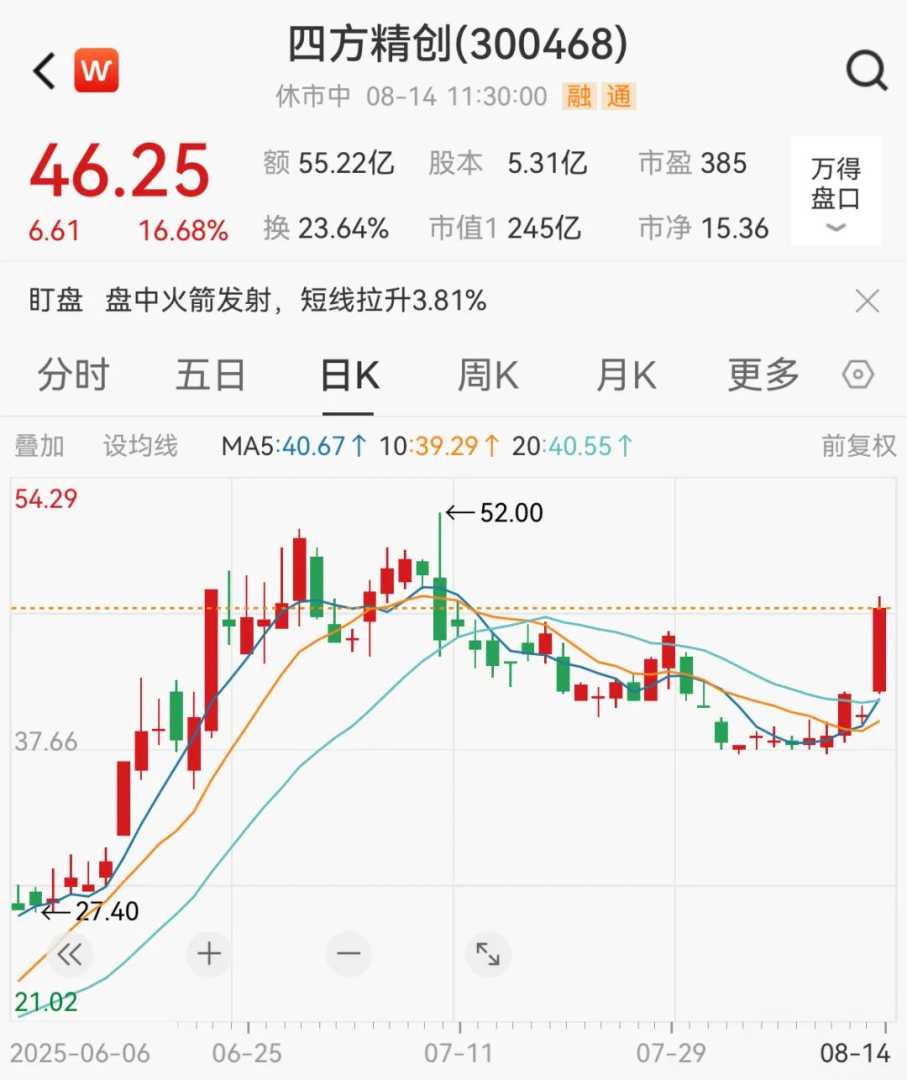Zoom in the K-line chart
The height and width of the screenshot is (1080, 907).
point(209,954)
